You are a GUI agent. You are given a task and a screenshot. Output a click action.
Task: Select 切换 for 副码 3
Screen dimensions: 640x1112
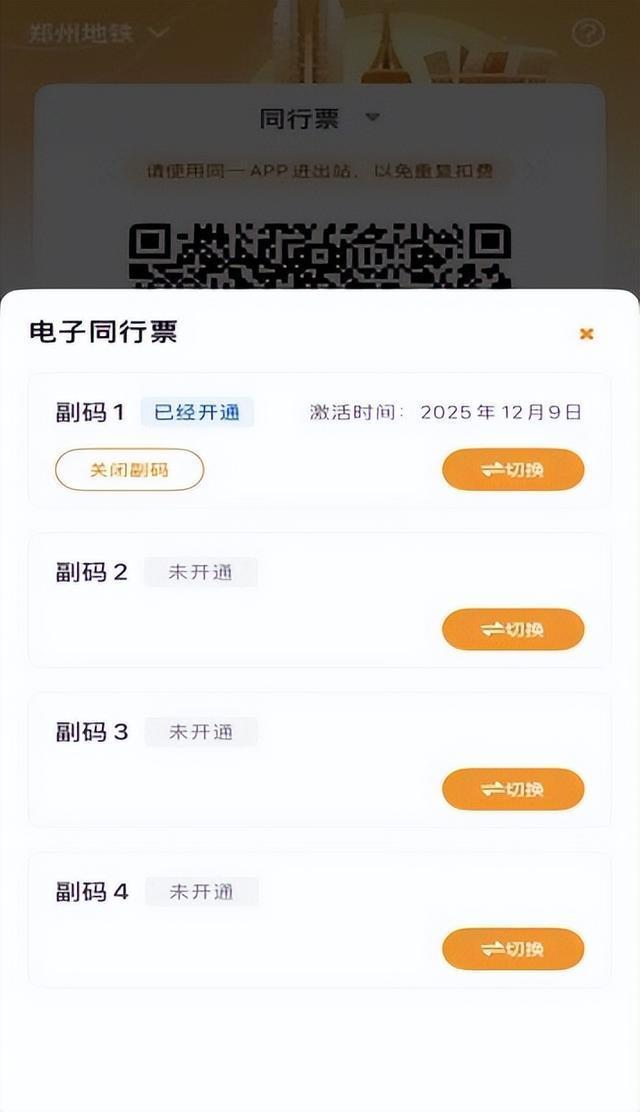513,789
